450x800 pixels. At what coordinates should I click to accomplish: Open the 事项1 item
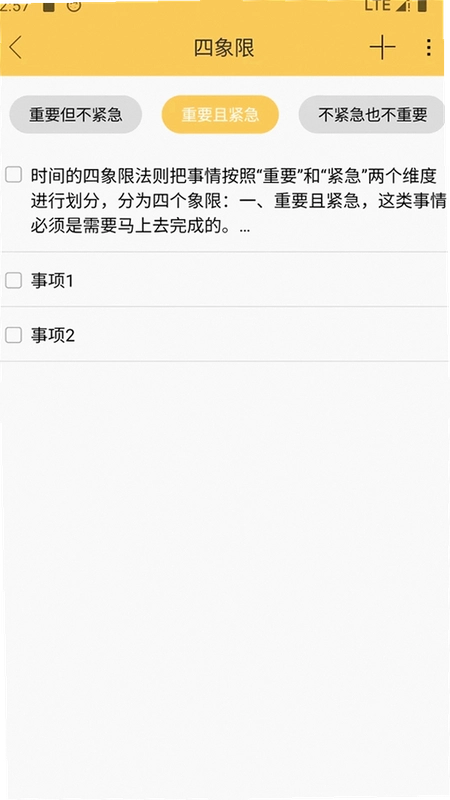(x=52, y=280)
